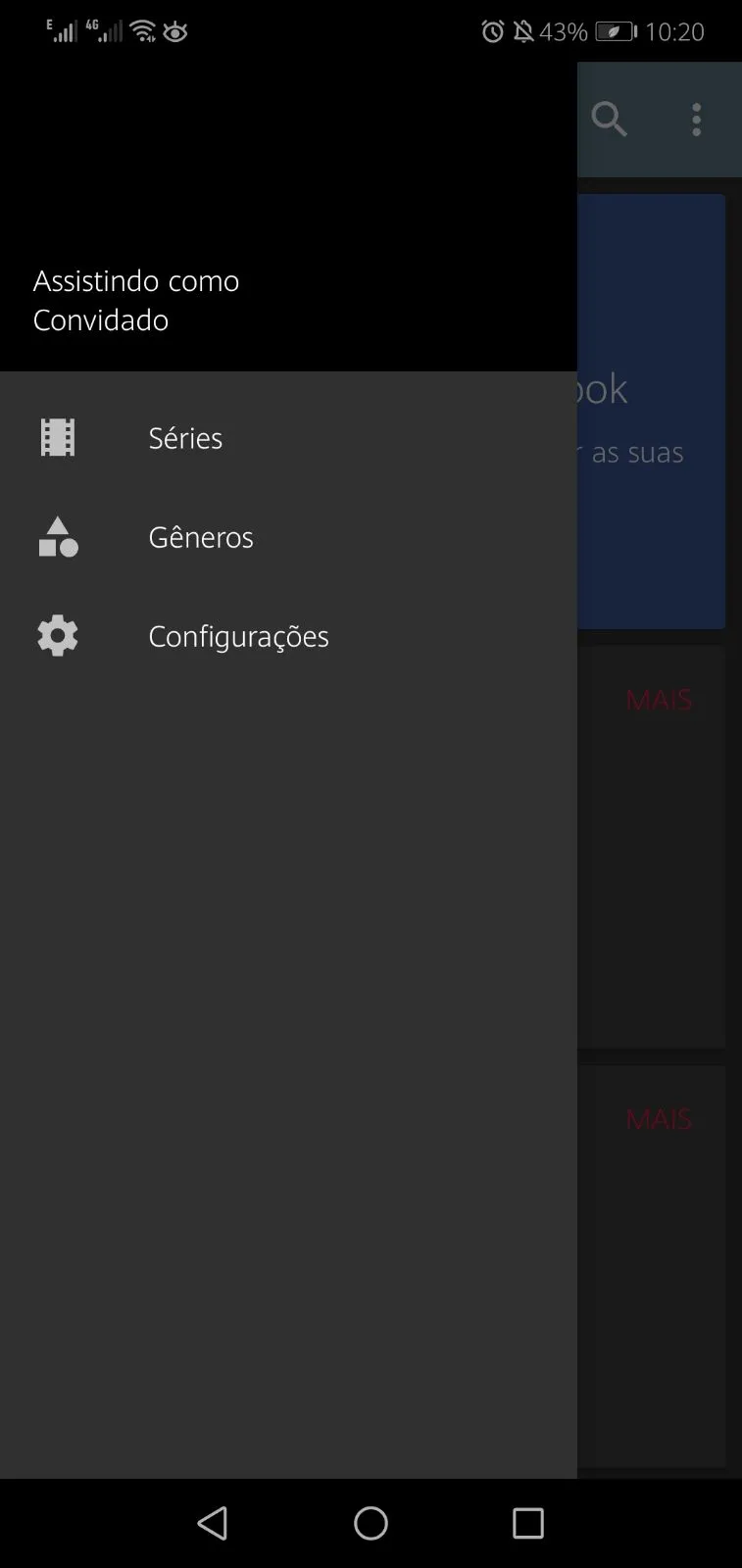The image size is (742, 1568).
Task: Tap the search magnifier icon
Action: coord(609,120)
